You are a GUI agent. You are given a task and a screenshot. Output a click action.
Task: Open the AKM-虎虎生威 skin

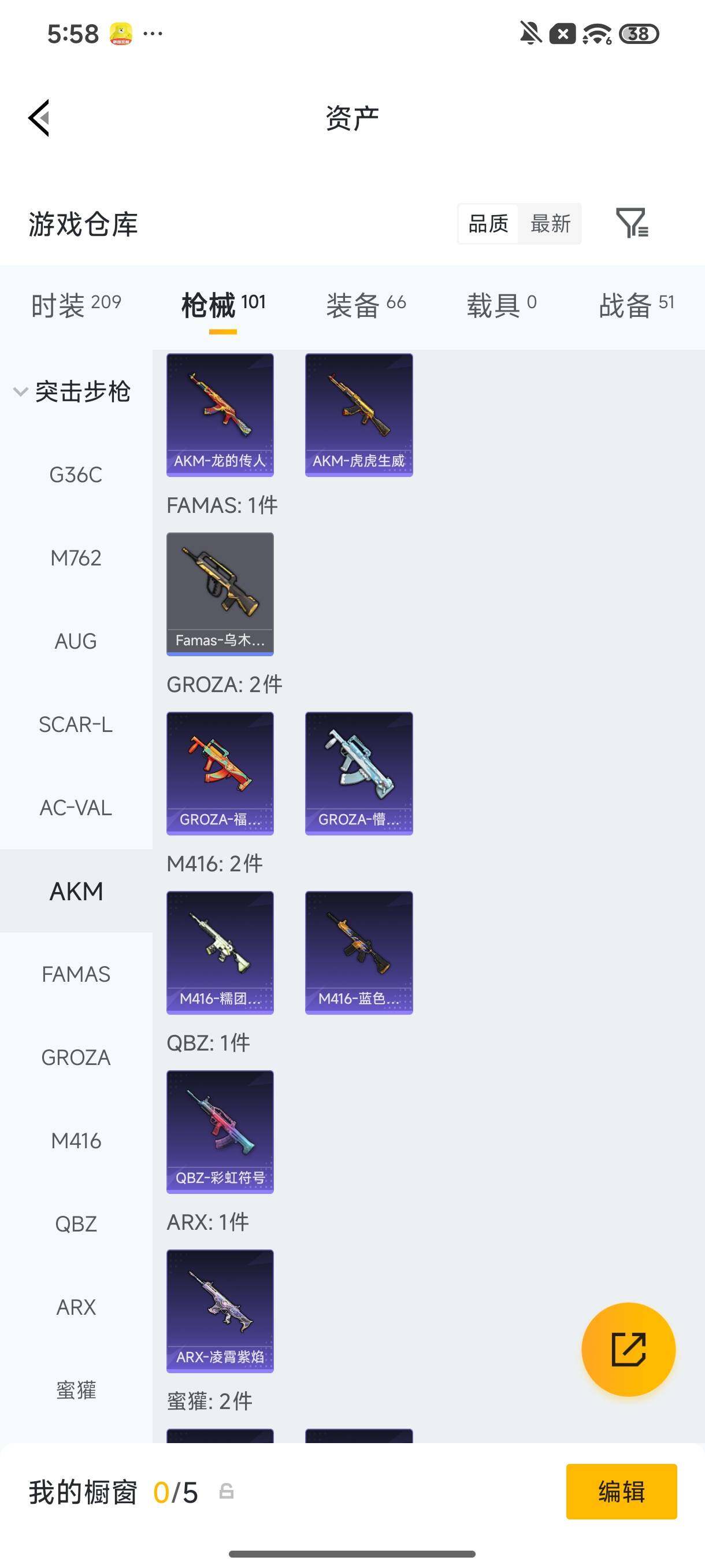point(359,415)
